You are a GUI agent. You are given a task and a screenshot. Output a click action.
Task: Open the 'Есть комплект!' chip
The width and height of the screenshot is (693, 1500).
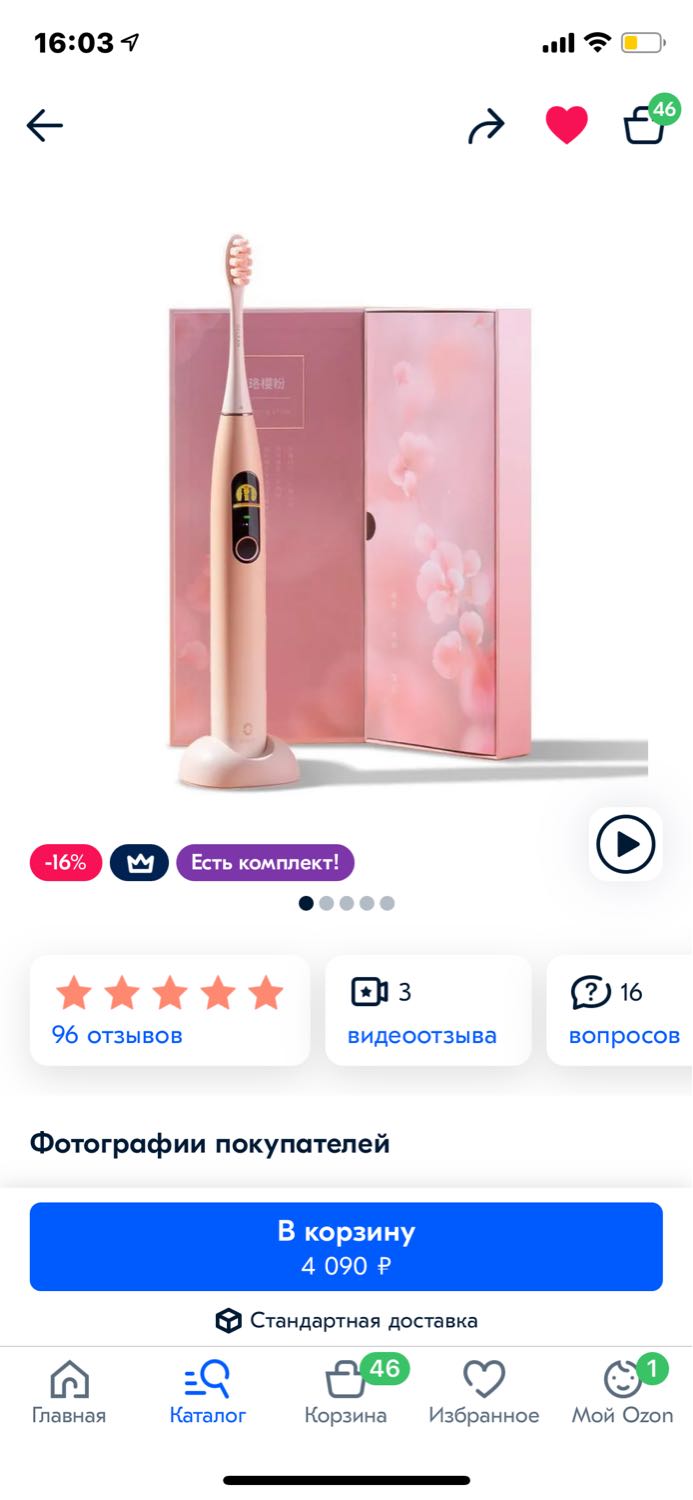(266, 862)
